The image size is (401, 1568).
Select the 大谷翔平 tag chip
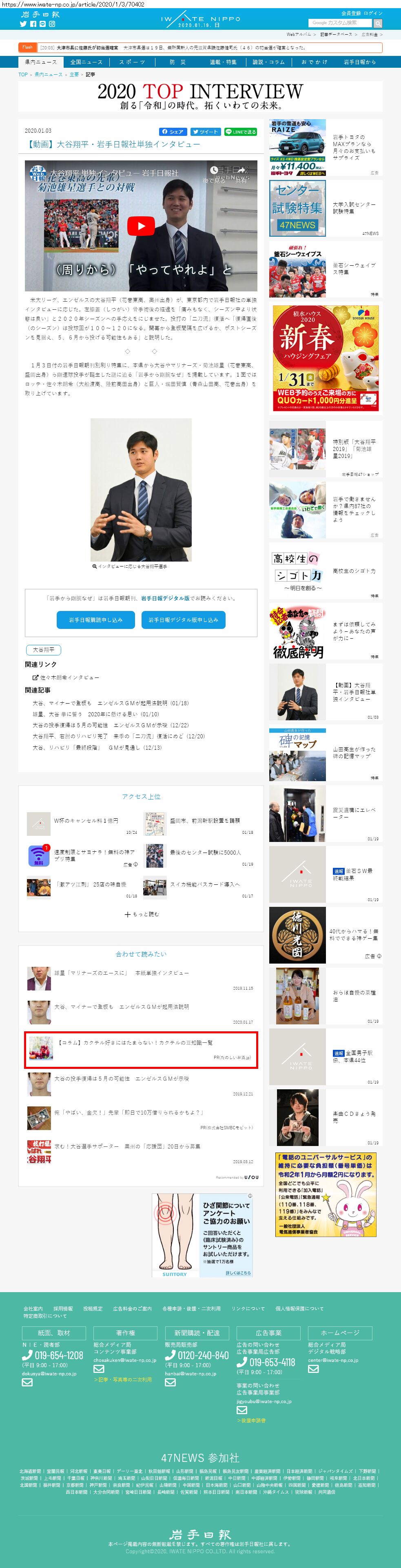43,649
